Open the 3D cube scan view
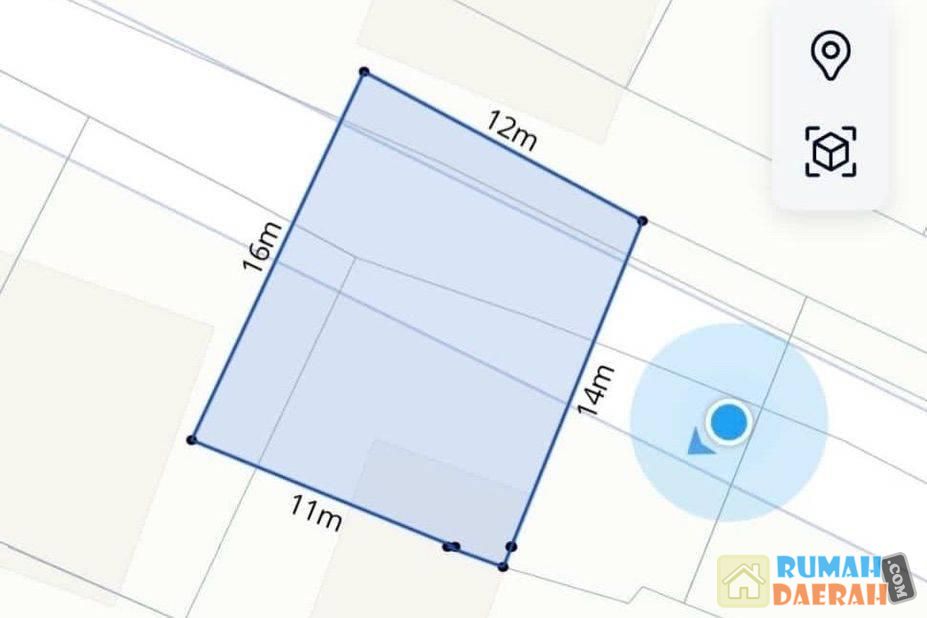 [831, 151]
